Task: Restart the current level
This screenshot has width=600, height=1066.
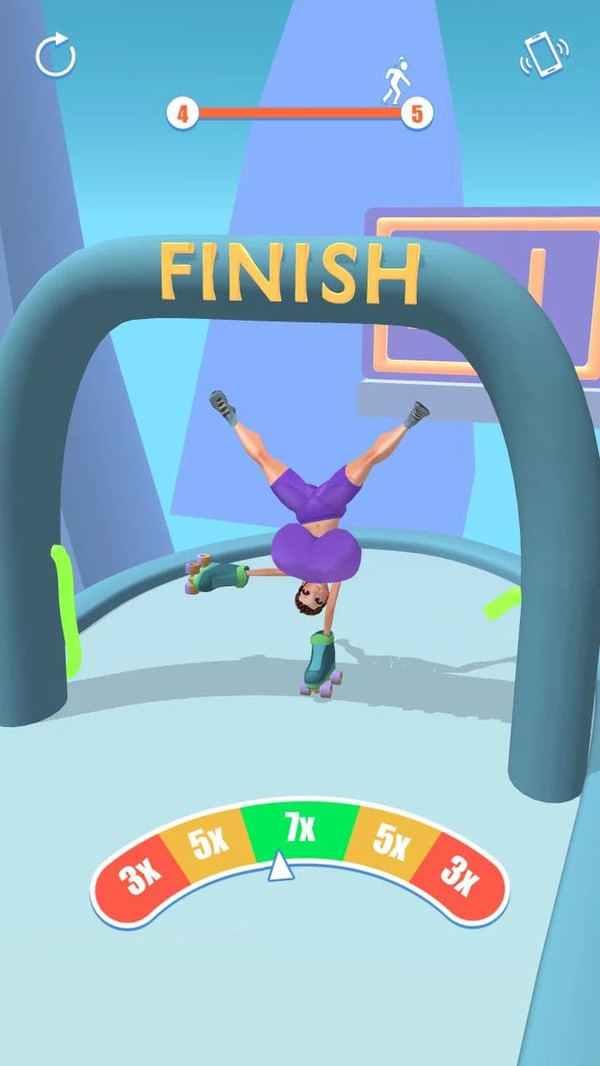Action: tap(56, 56)
